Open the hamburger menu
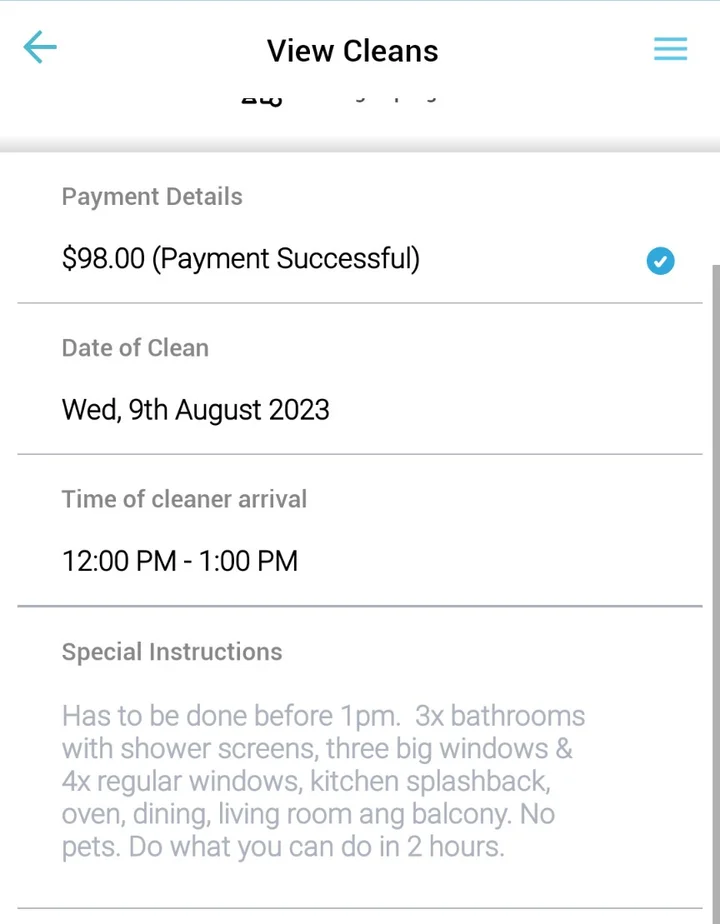Viewport: 720px width, 924px height. point(670,49)
